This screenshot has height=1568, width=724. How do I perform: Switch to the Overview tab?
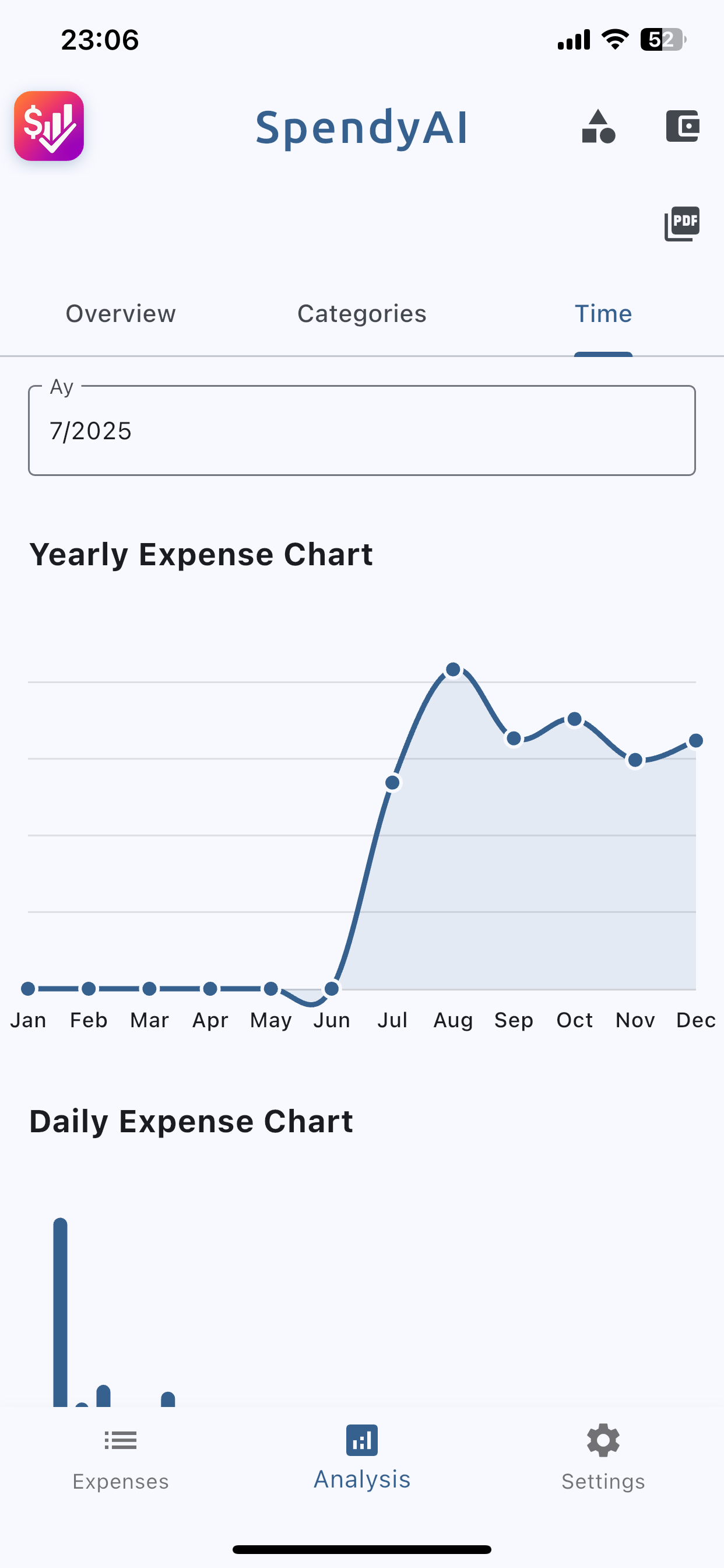tap(121, 313)
